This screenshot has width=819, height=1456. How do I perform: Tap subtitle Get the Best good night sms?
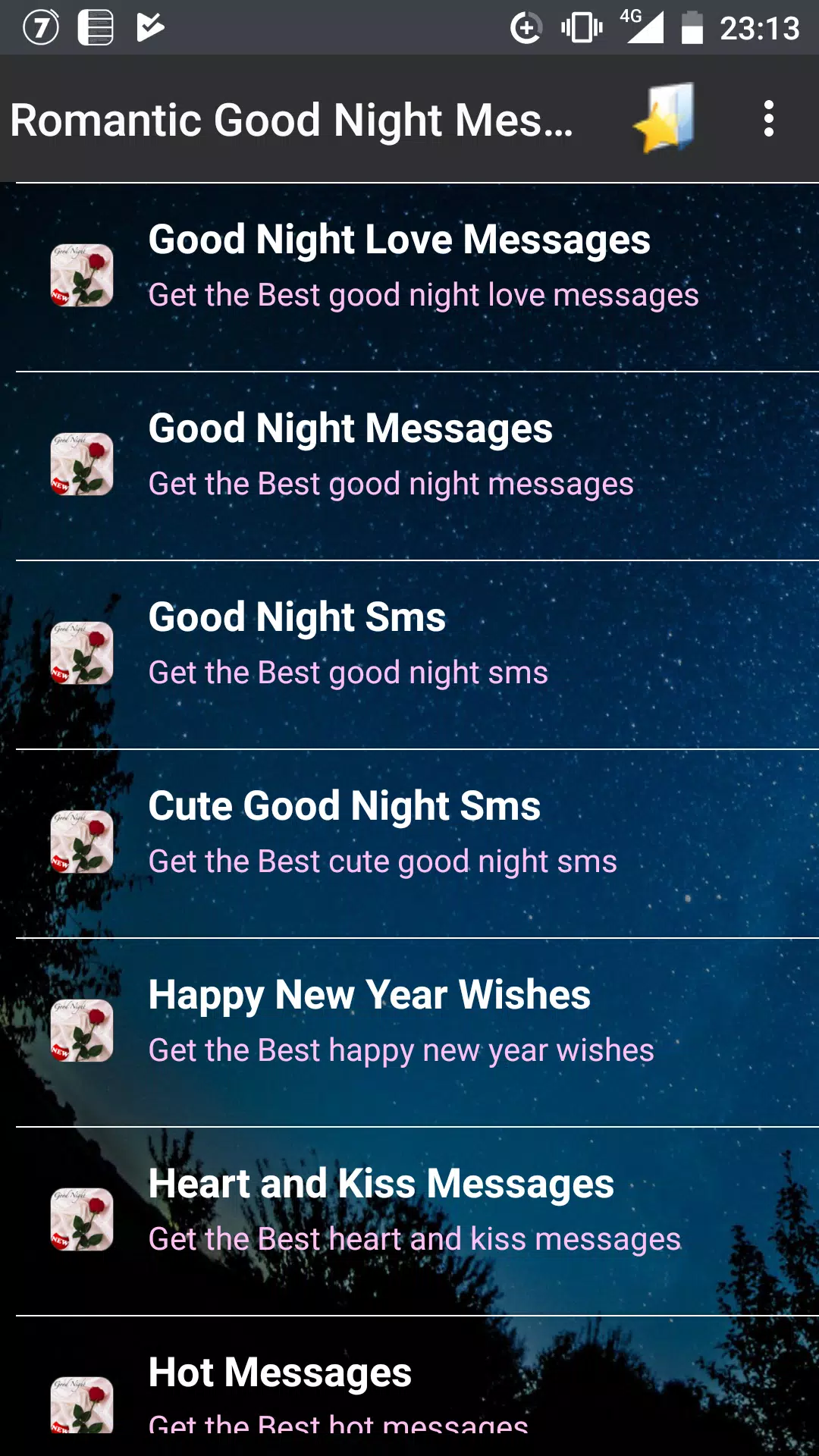coord(348,672)
